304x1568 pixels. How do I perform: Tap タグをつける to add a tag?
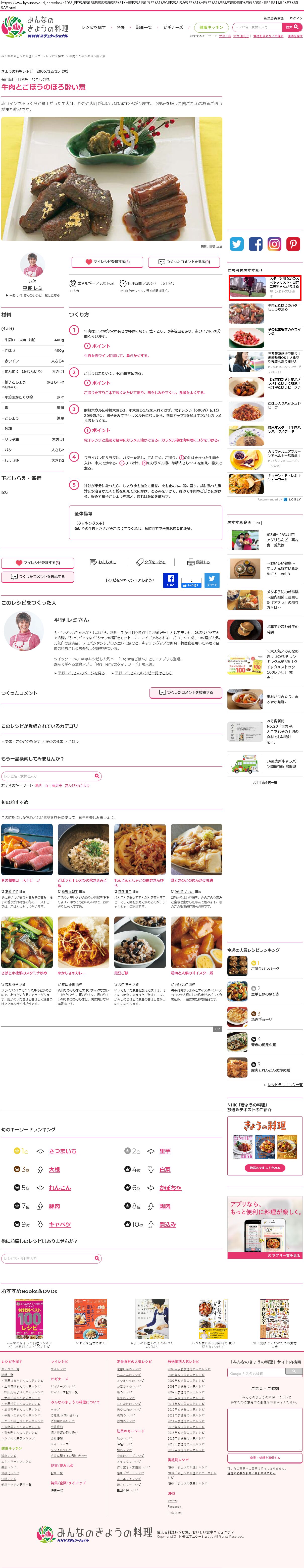(x=151, y=562)
